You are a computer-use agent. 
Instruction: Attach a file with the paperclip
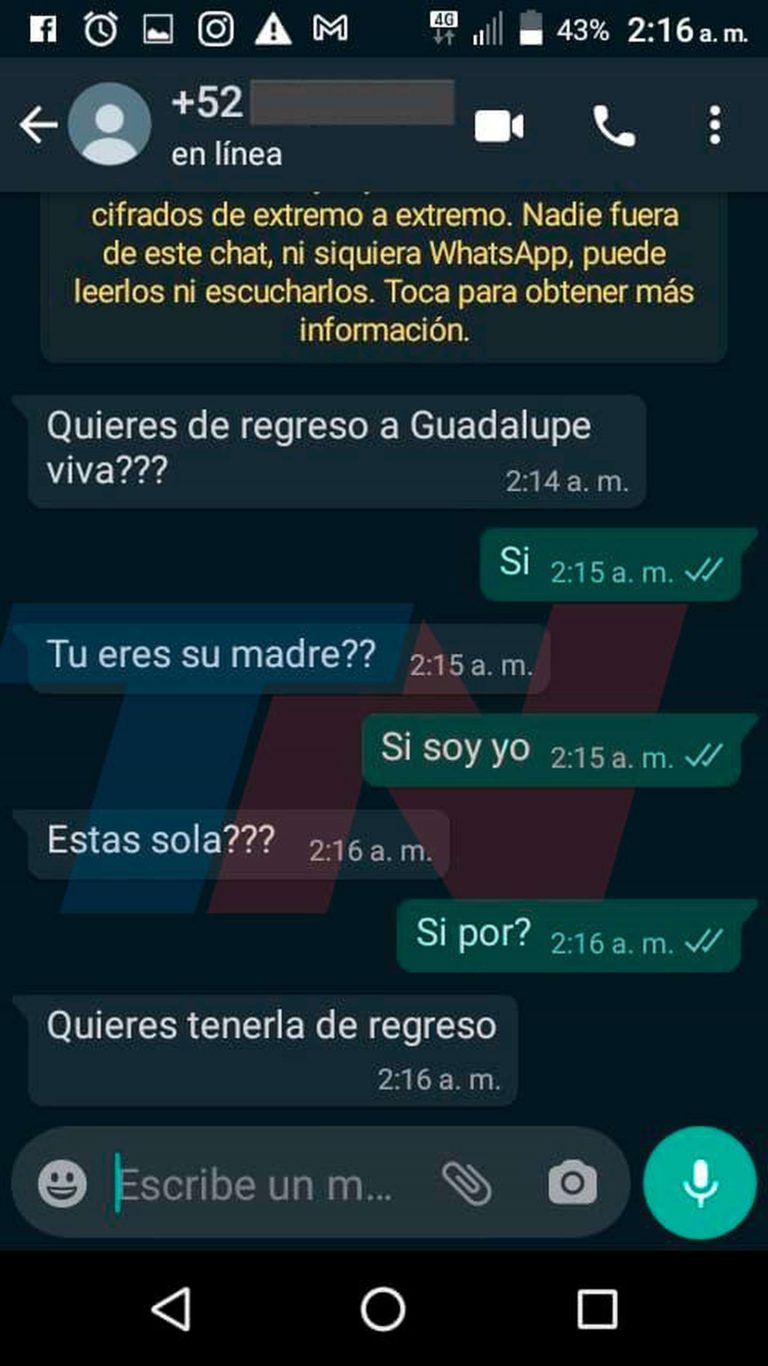tap(467, 1185)
